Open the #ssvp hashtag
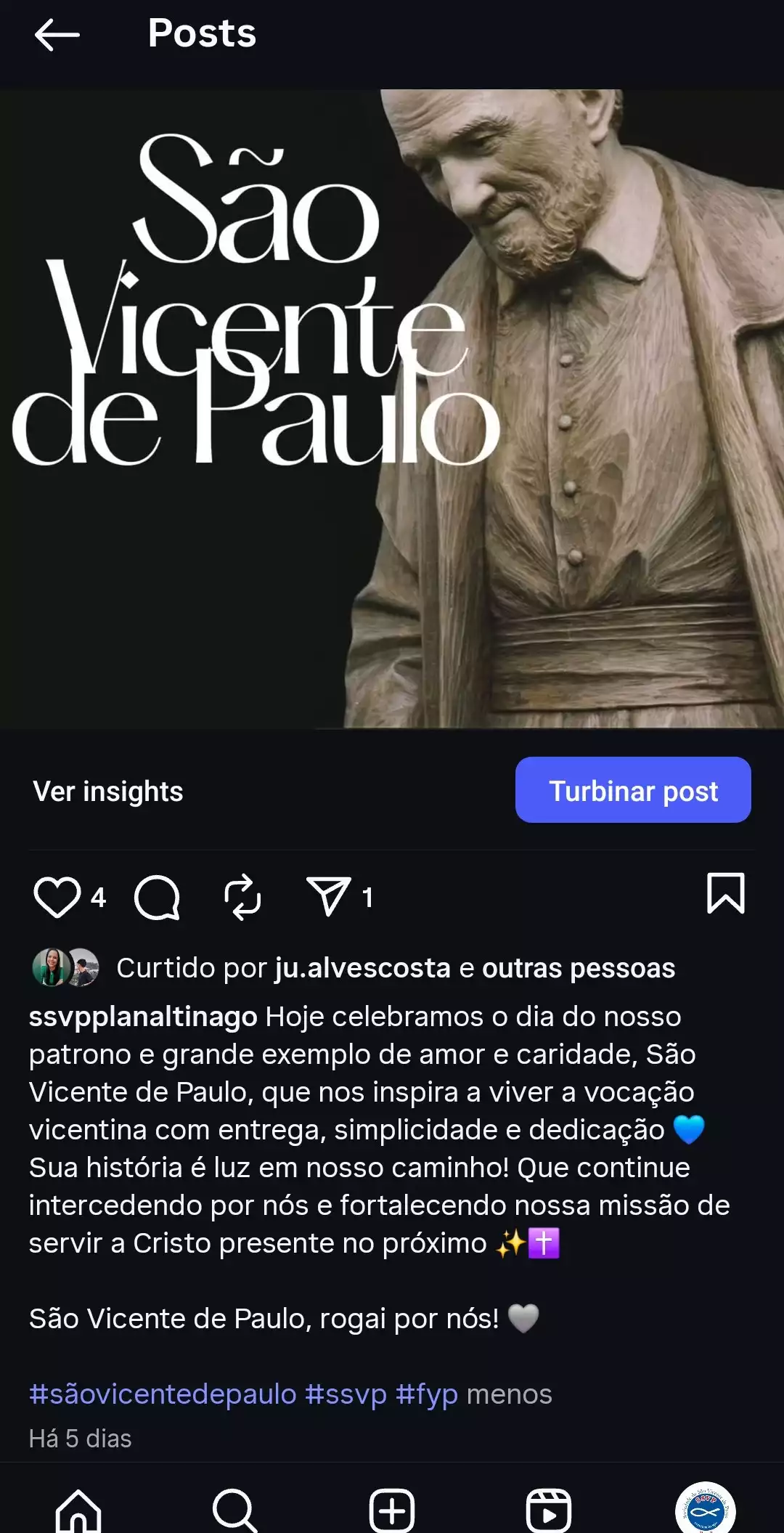 pyautogui.click(x=346, y=1394)
